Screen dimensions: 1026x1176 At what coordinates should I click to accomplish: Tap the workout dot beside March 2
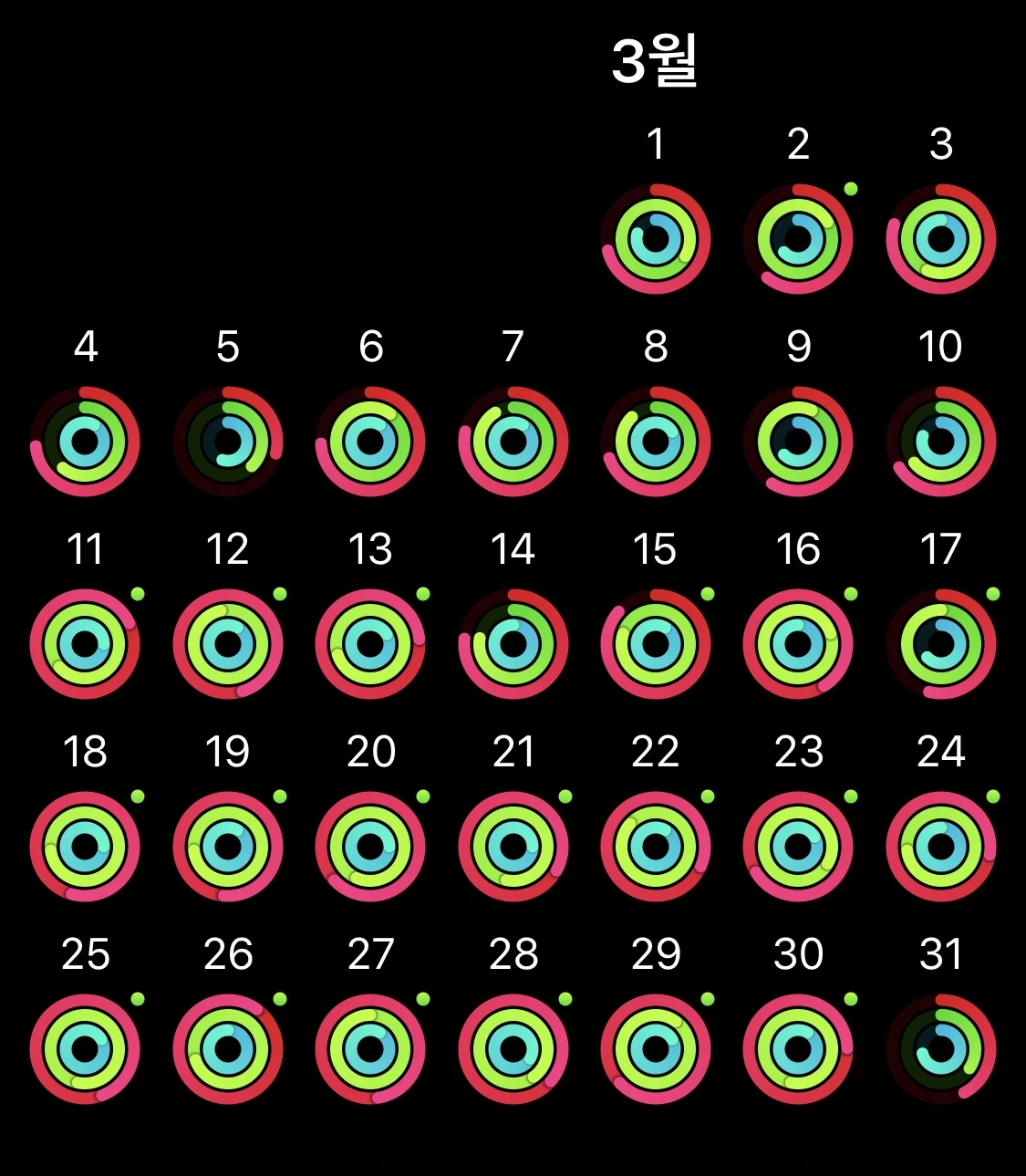point(850,190)
